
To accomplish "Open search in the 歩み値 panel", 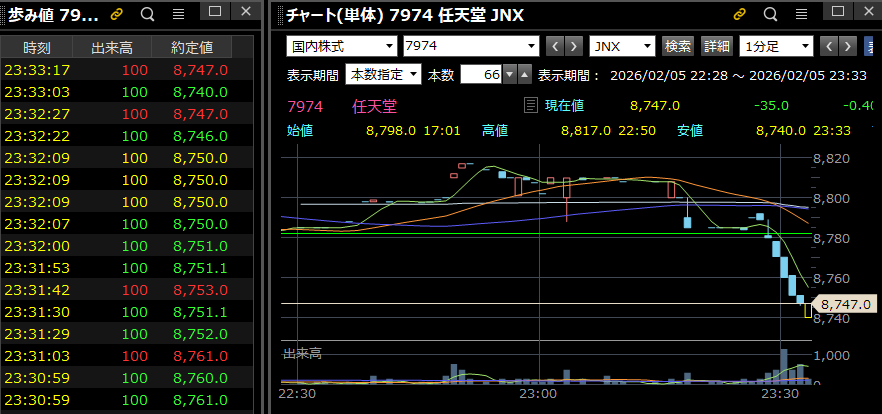I will click(147, 15).
